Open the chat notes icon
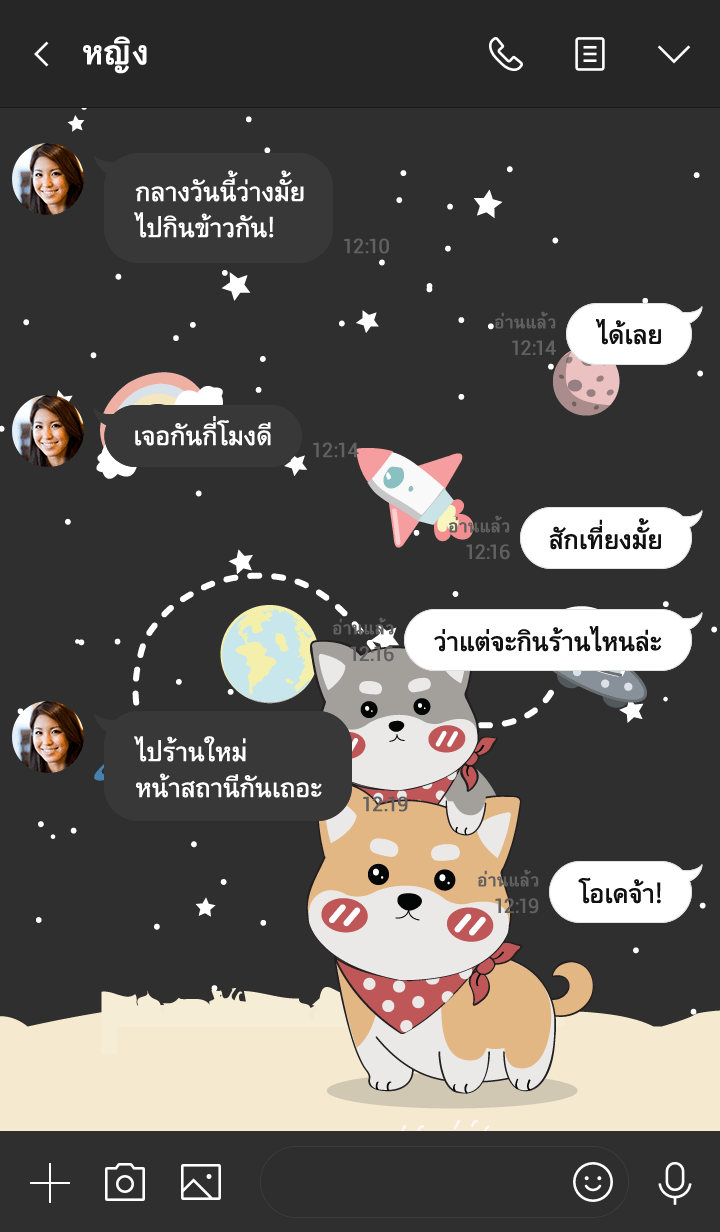 click(x=590, y=54)
